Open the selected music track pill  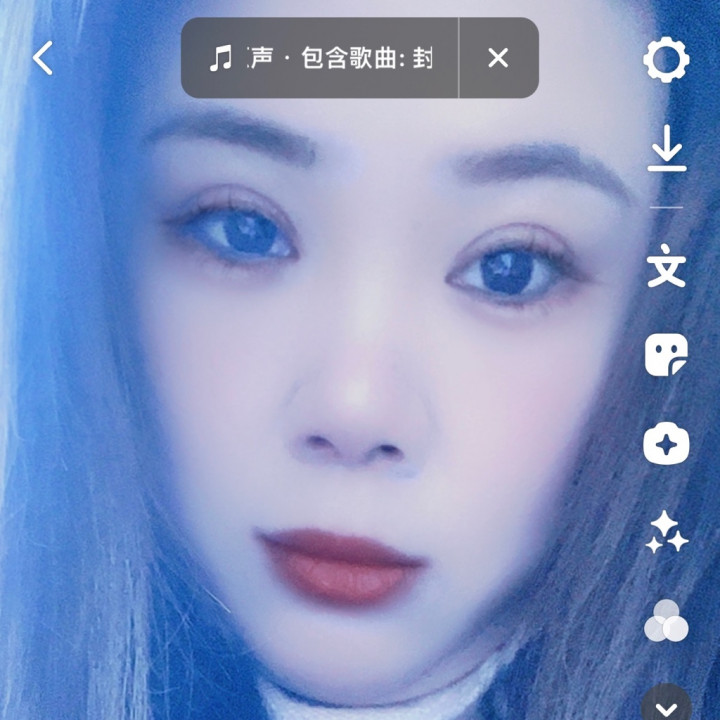point(320,58)
